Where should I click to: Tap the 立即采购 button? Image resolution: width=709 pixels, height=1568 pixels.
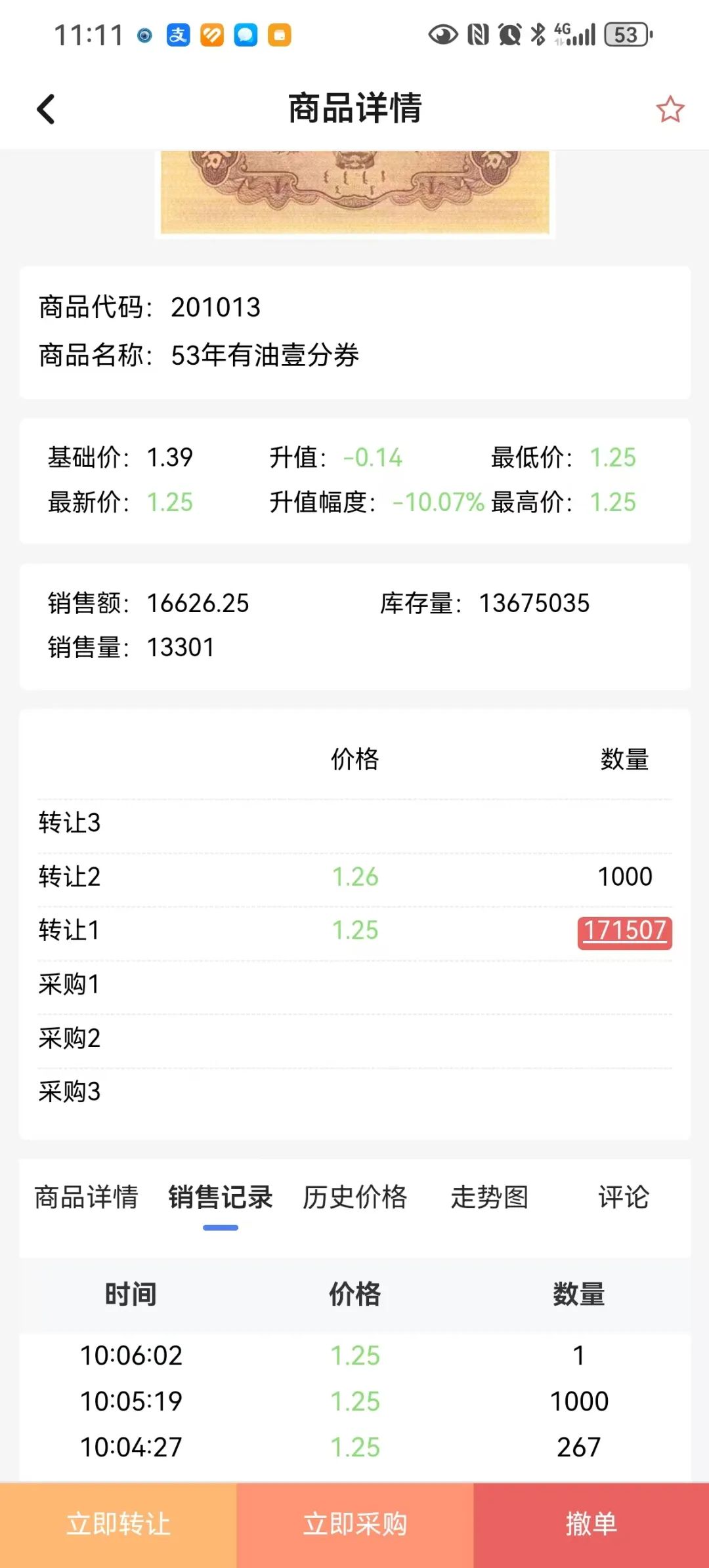pyautogui.click(x=355, y=1525)
